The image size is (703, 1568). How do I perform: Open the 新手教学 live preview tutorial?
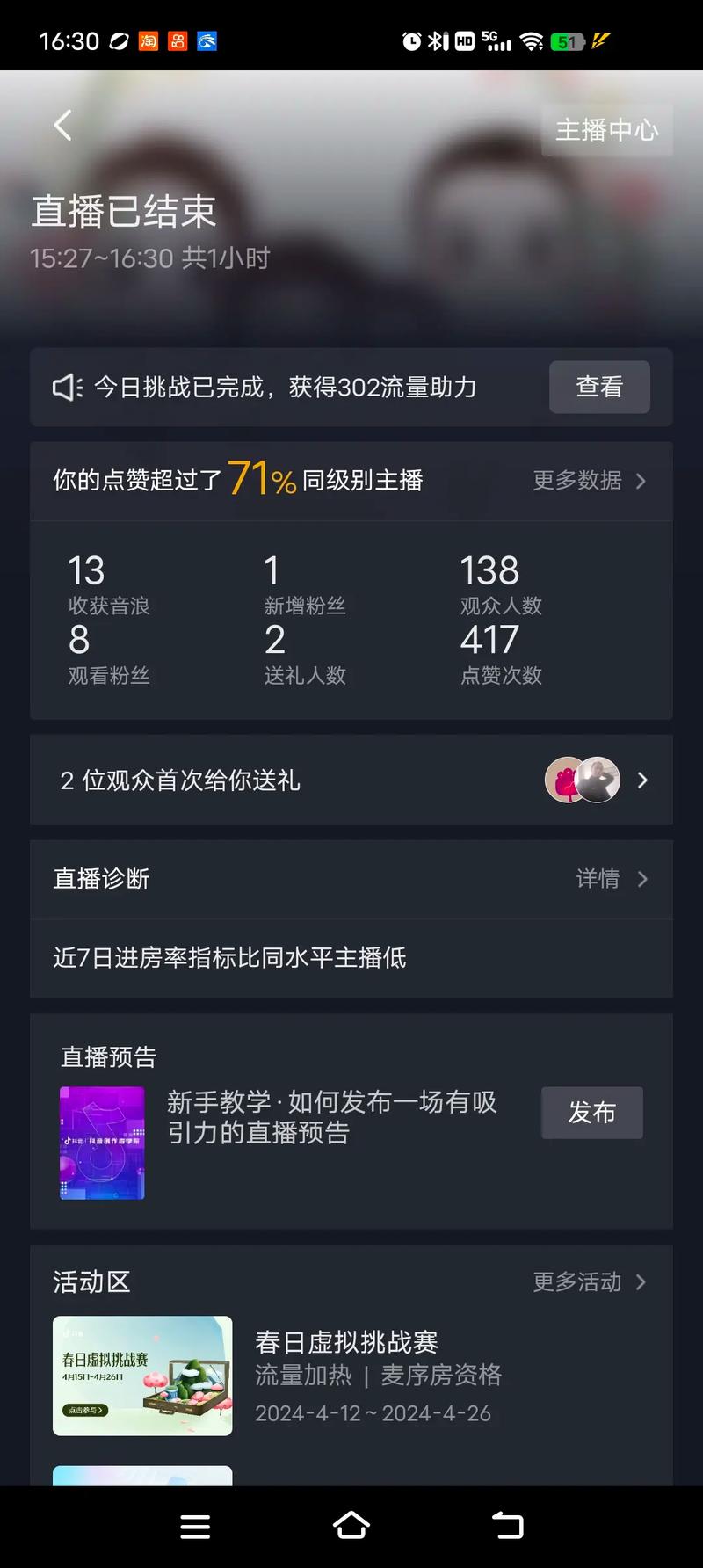pyautogui.click(x=331, y=1117)
